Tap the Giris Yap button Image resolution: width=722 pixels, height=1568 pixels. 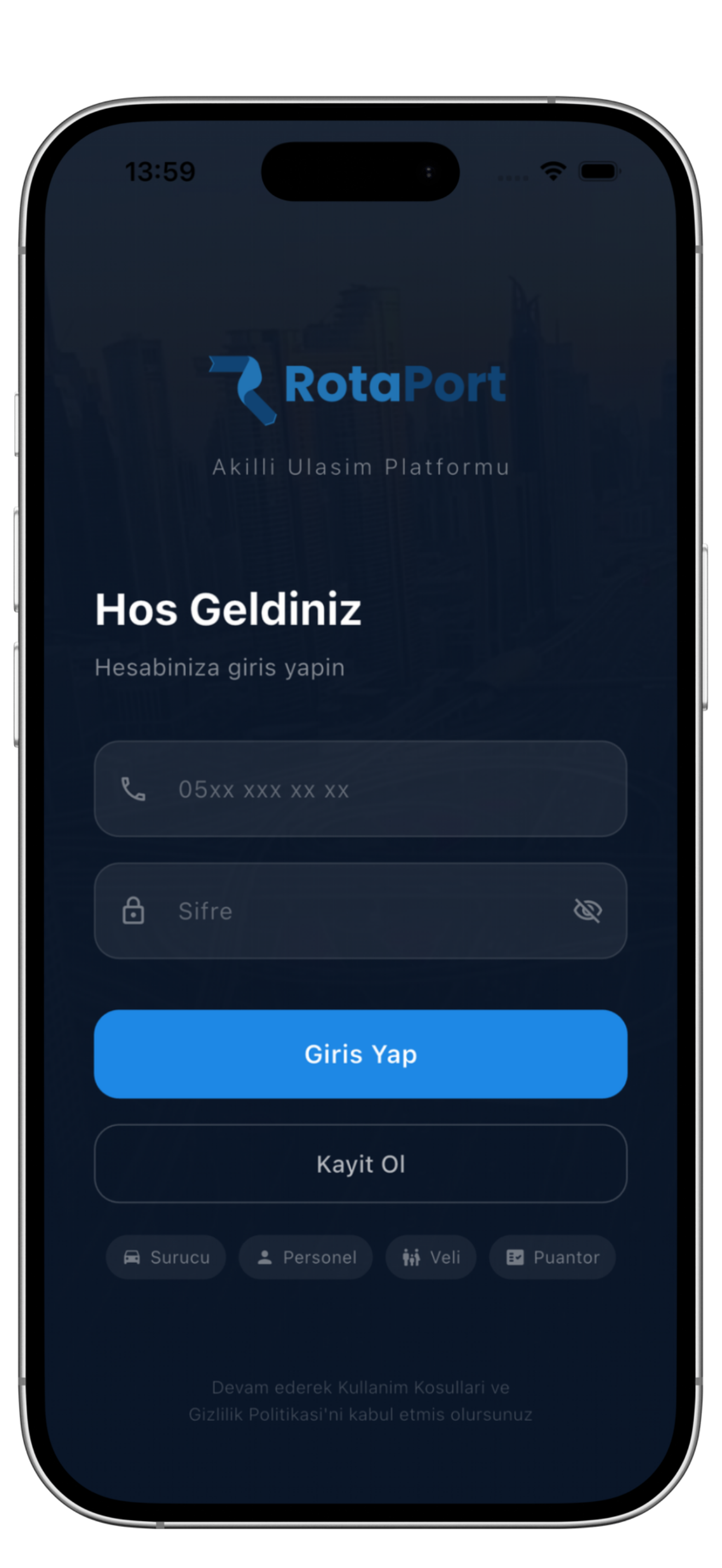(360, 1054)
